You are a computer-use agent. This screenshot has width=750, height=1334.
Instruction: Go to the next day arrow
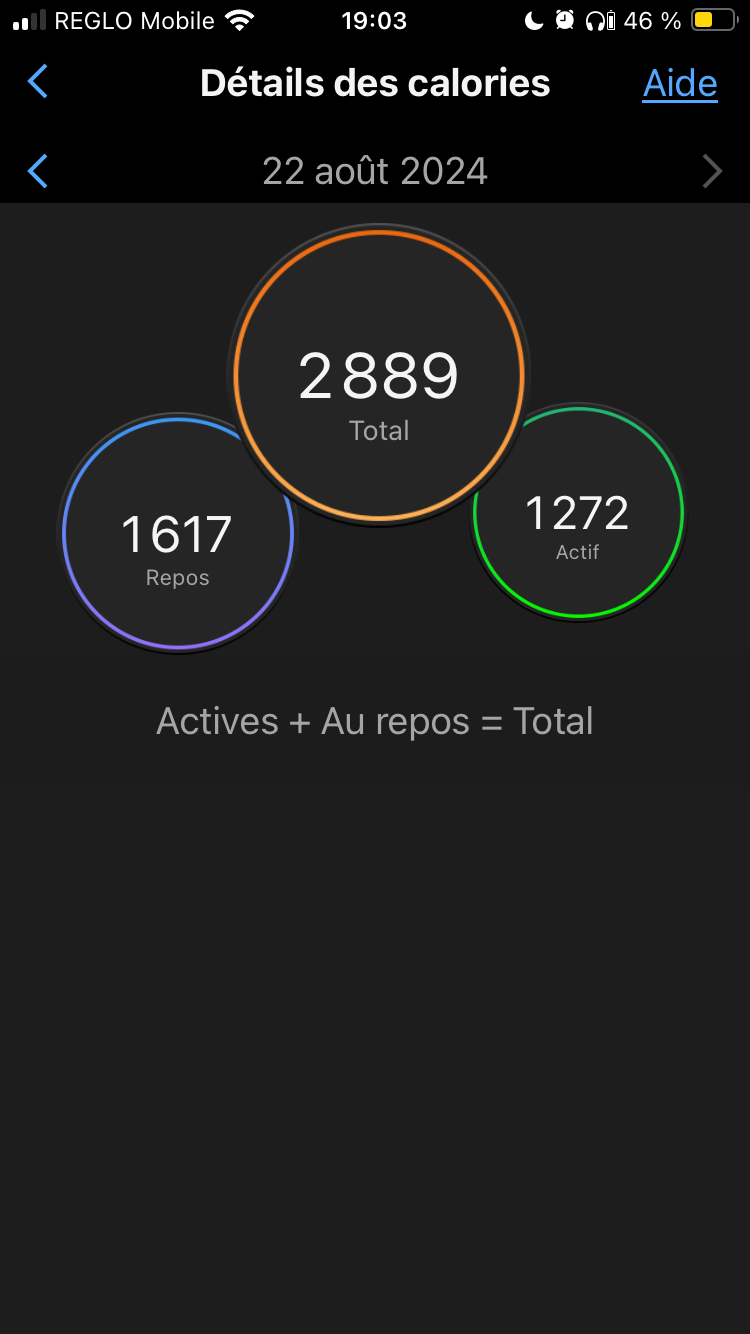coord(712,171)
